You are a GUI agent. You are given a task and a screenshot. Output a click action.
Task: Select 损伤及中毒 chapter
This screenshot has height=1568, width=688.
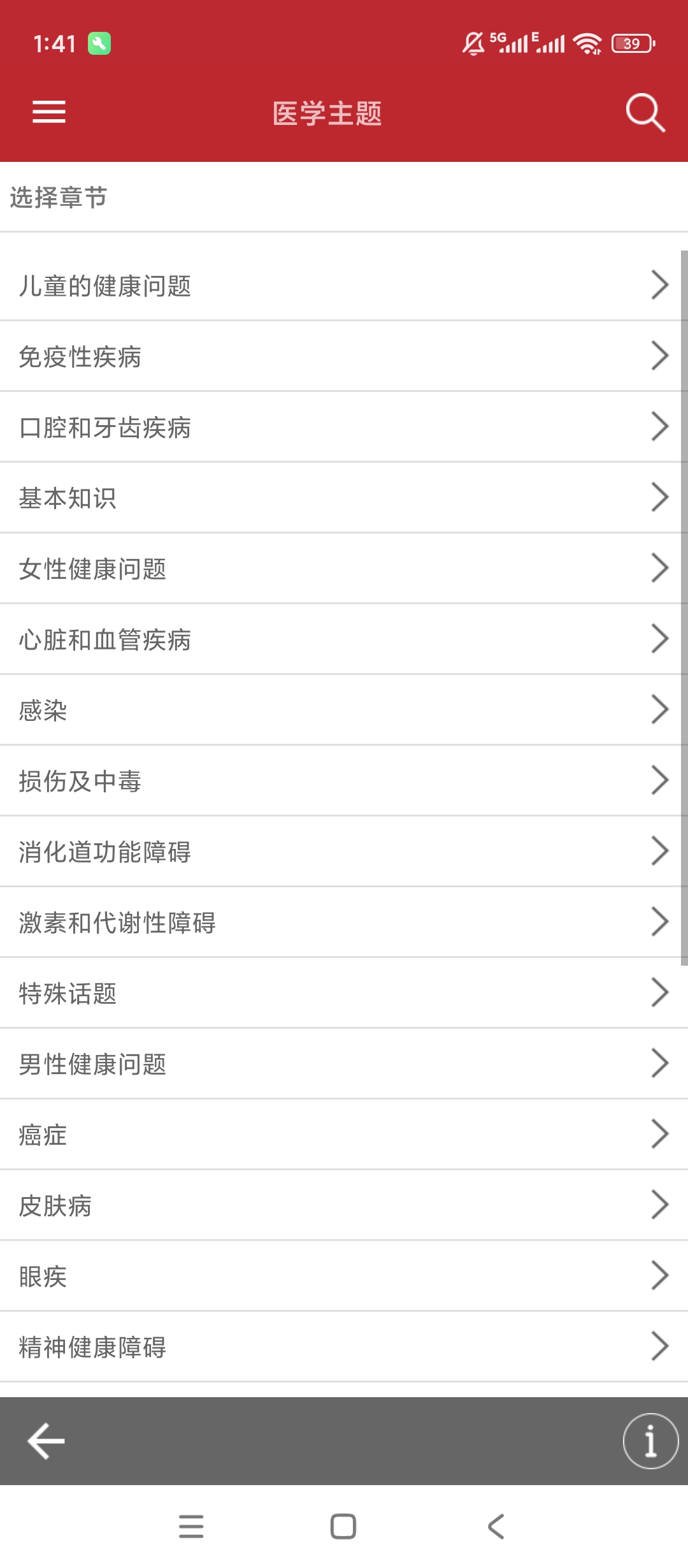[344, 781]
